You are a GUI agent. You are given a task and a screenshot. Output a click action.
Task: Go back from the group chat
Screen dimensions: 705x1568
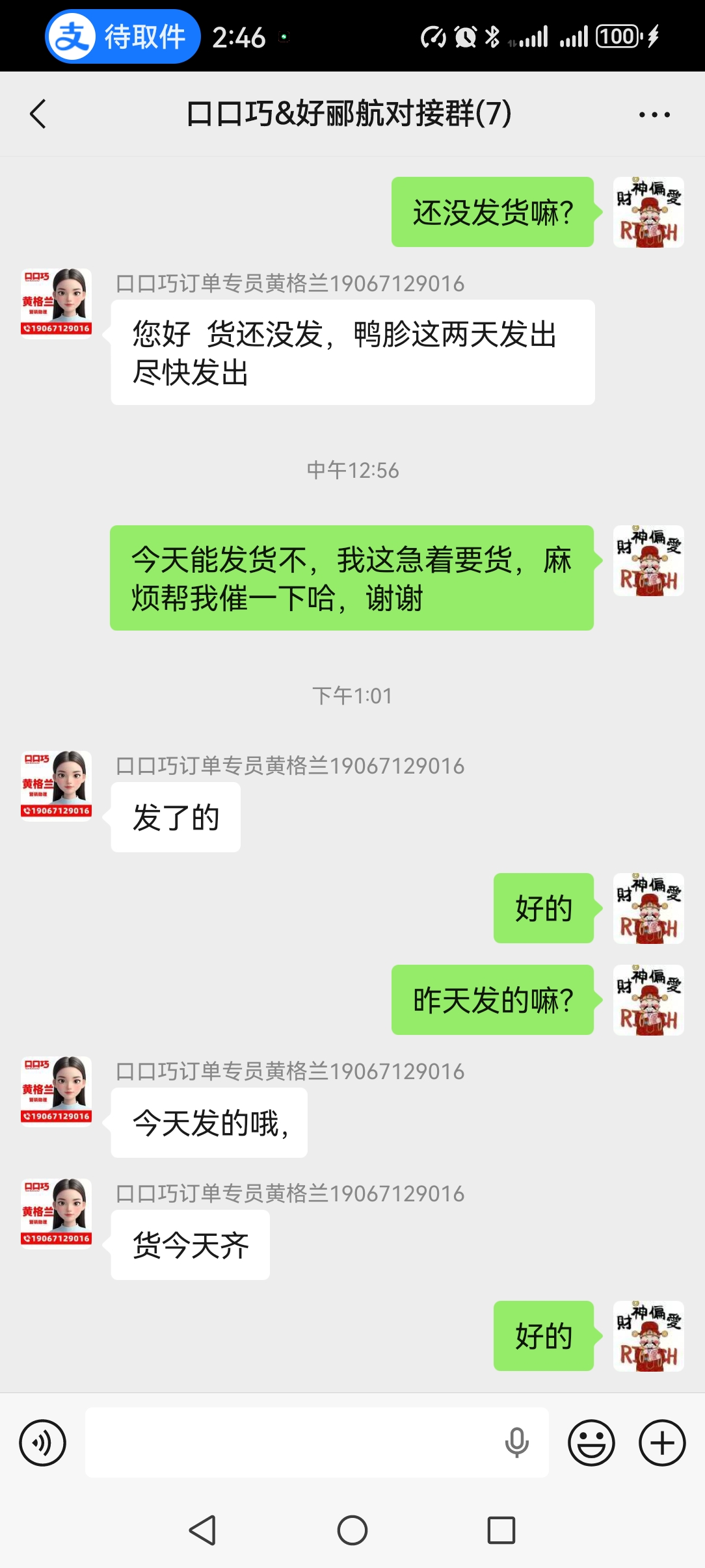38,114
